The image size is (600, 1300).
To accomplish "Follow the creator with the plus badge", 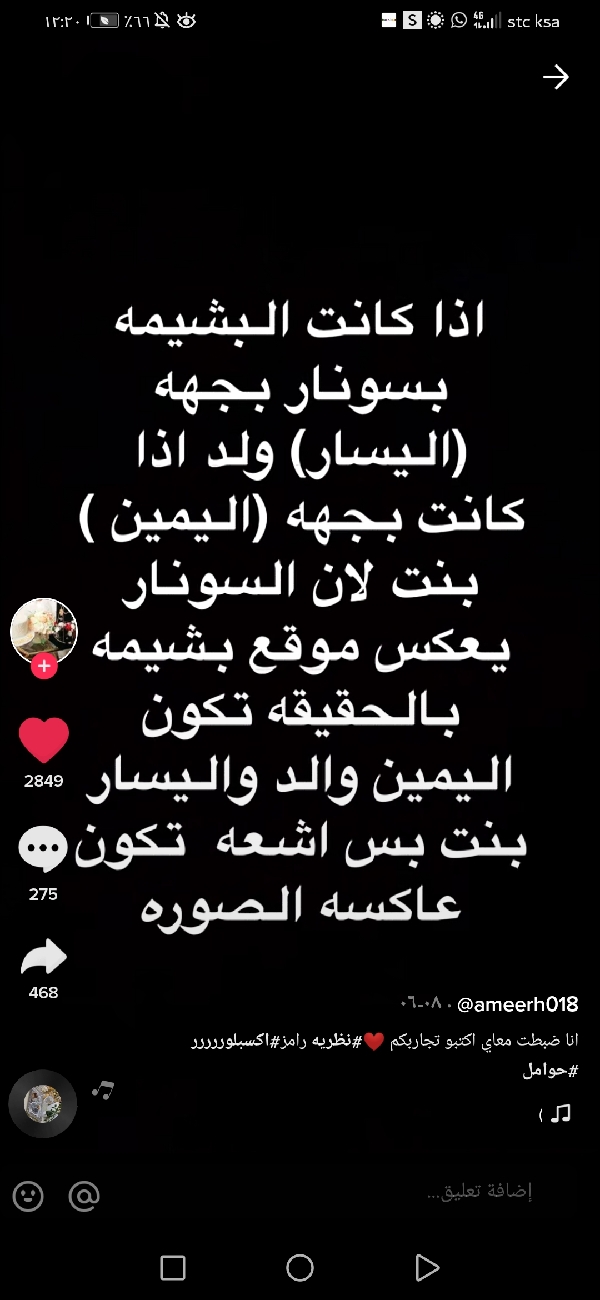I will tap(44, 666).
